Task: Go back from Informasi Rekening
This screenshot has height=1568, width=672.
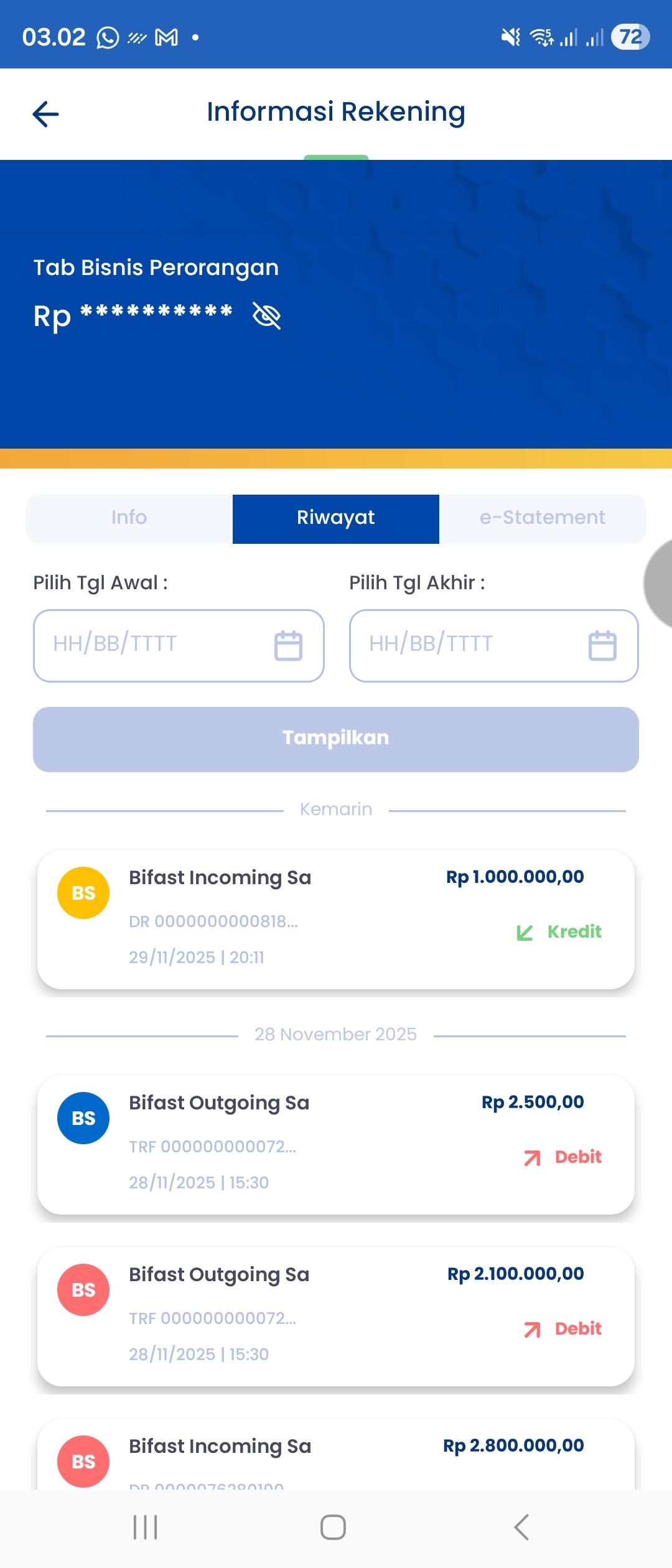Action: 45,114
